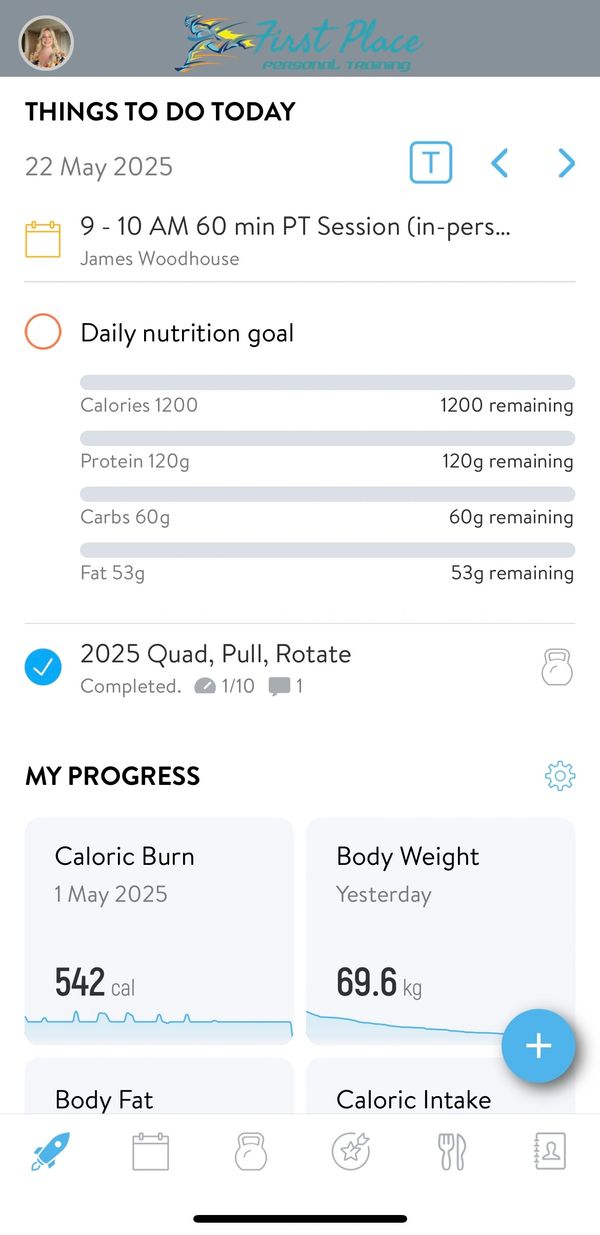Open the Daily nutrition goal
600x1235 pixels.
(188, 333)
